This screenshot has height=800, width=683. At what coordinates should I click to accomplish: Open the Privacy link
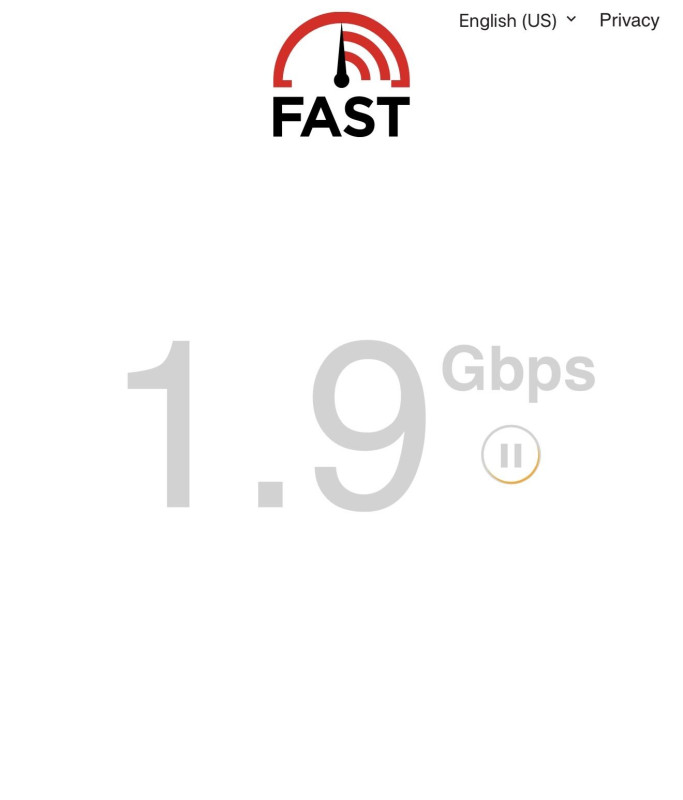pos(629,21)
